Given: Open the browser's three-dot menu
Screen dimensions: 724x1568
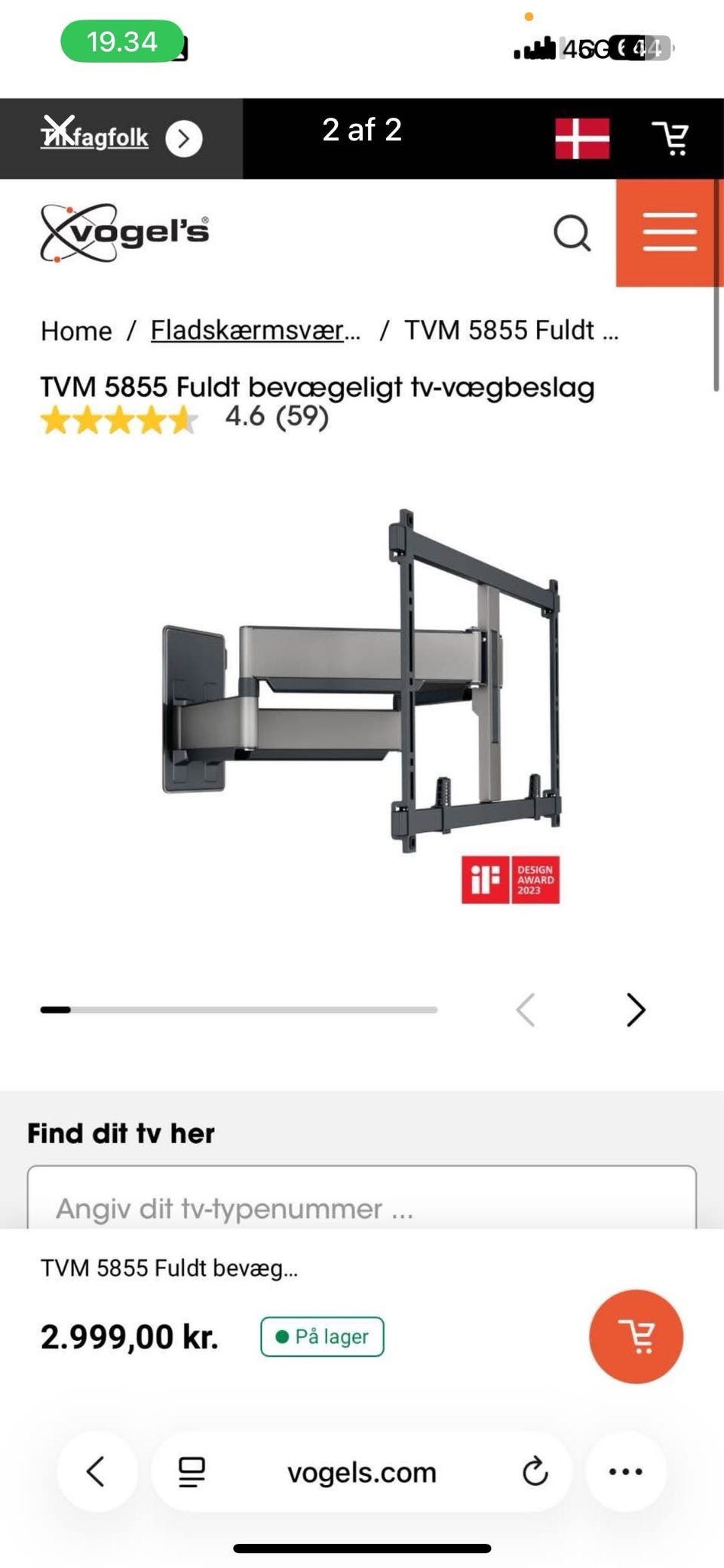Looking at the screenshot, I should pyautogui.click(x=626, y=1471).
